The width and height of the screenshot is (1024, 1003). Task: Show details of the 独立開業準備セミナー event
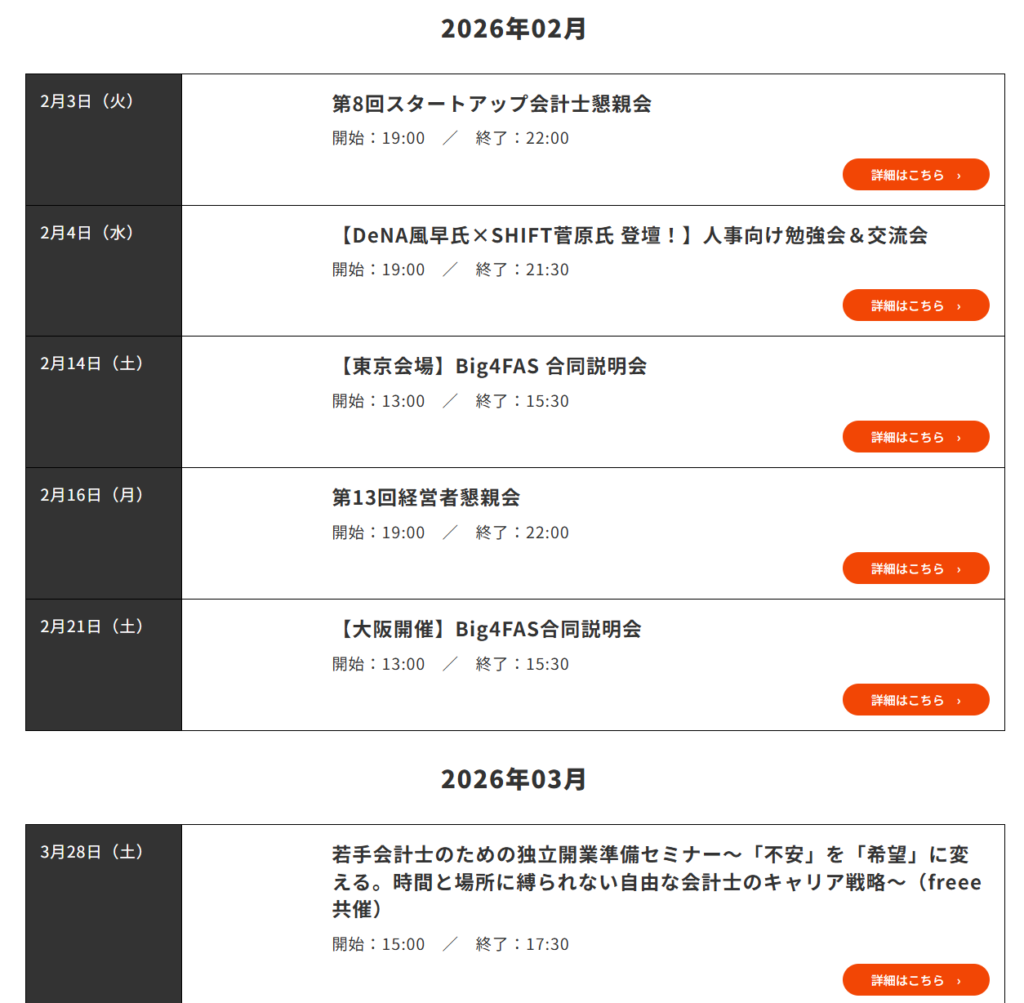[915, 980]
